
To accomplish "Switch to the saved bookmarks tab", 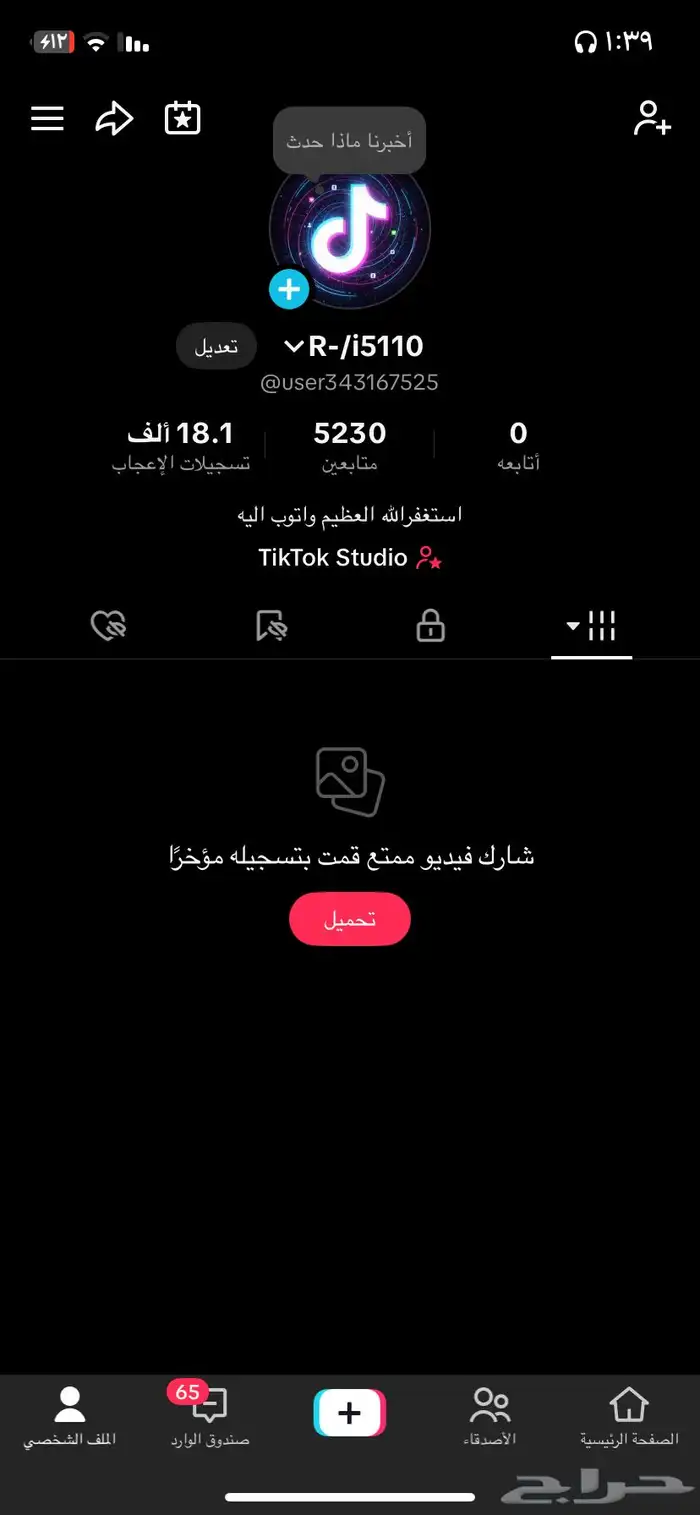I will coord(270,627).
